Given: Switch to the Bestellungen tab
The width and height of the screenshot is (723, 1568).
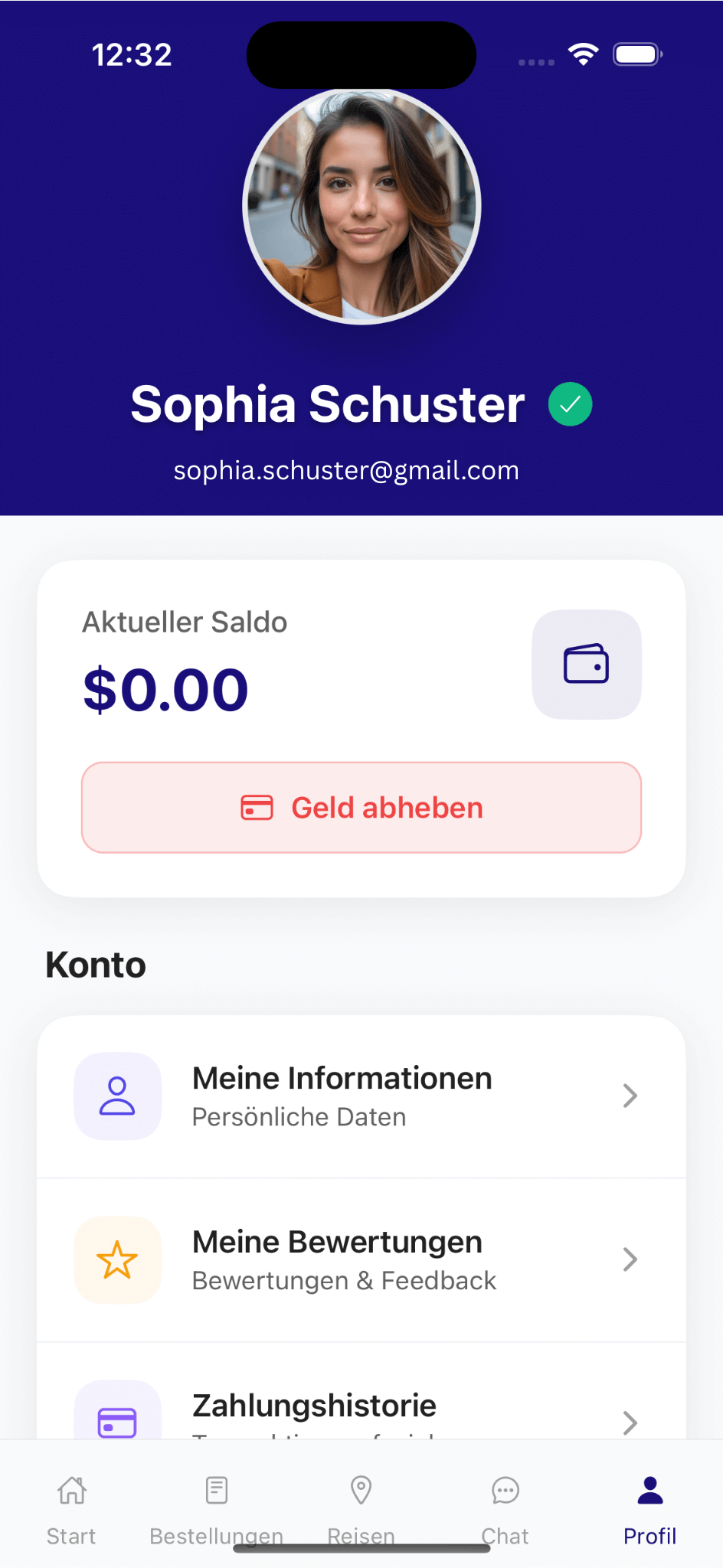Looking at the screenshot, I should pyautogui.click(x=217, y=1505).
